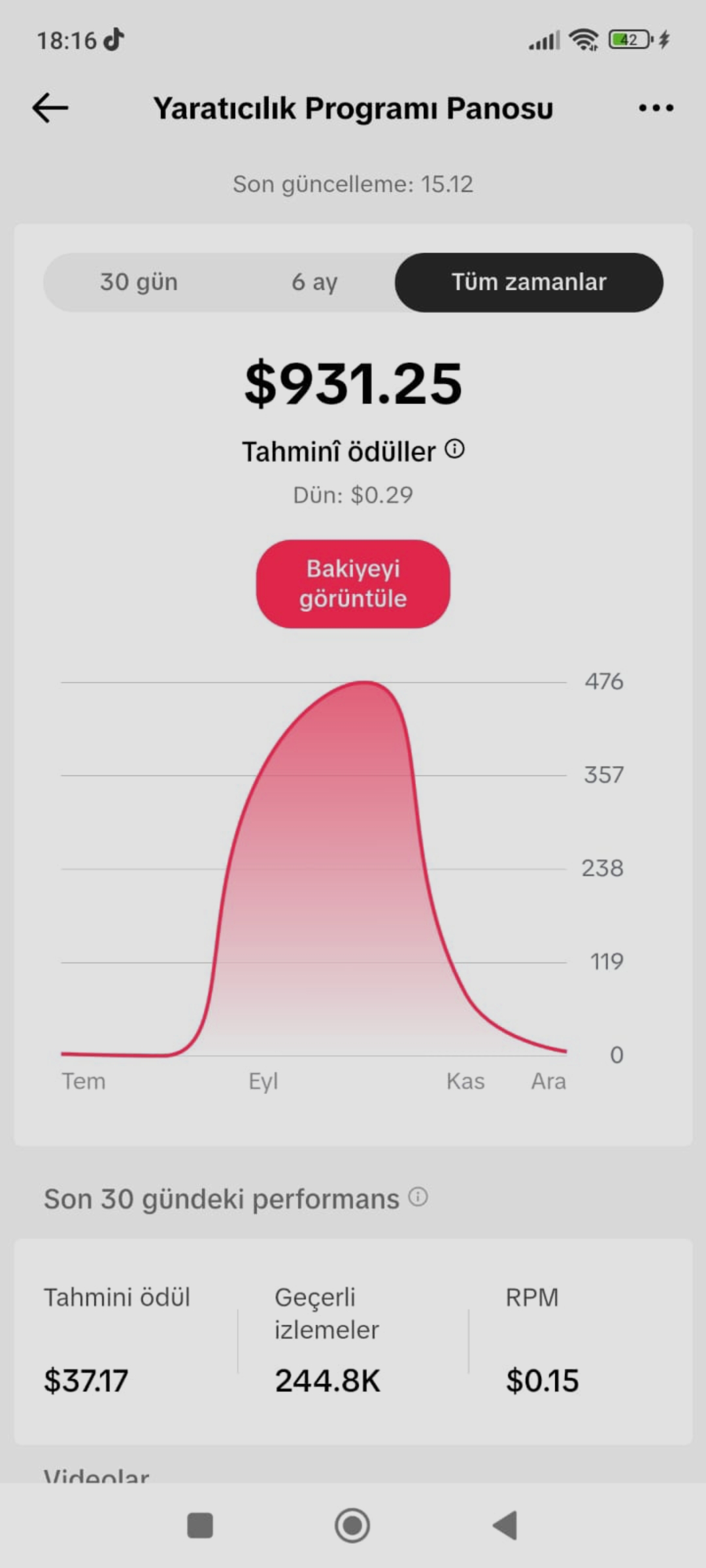This screenshot has height=1568, width=706.
Task: Select the Tüm zamanlar tab
Action: (x=529, y=282)
